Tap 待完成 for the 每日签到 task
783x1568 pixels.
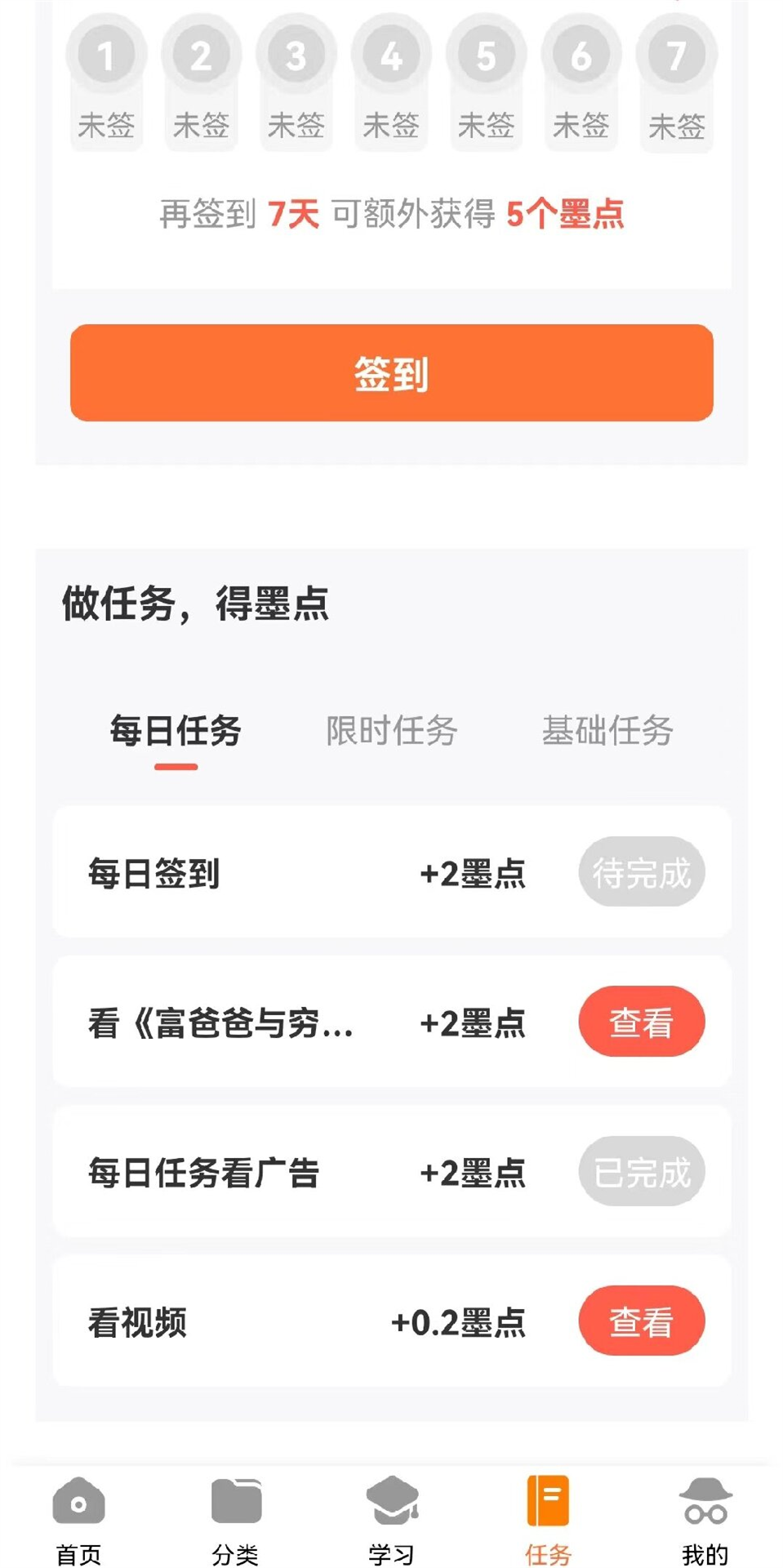point(641,872)
